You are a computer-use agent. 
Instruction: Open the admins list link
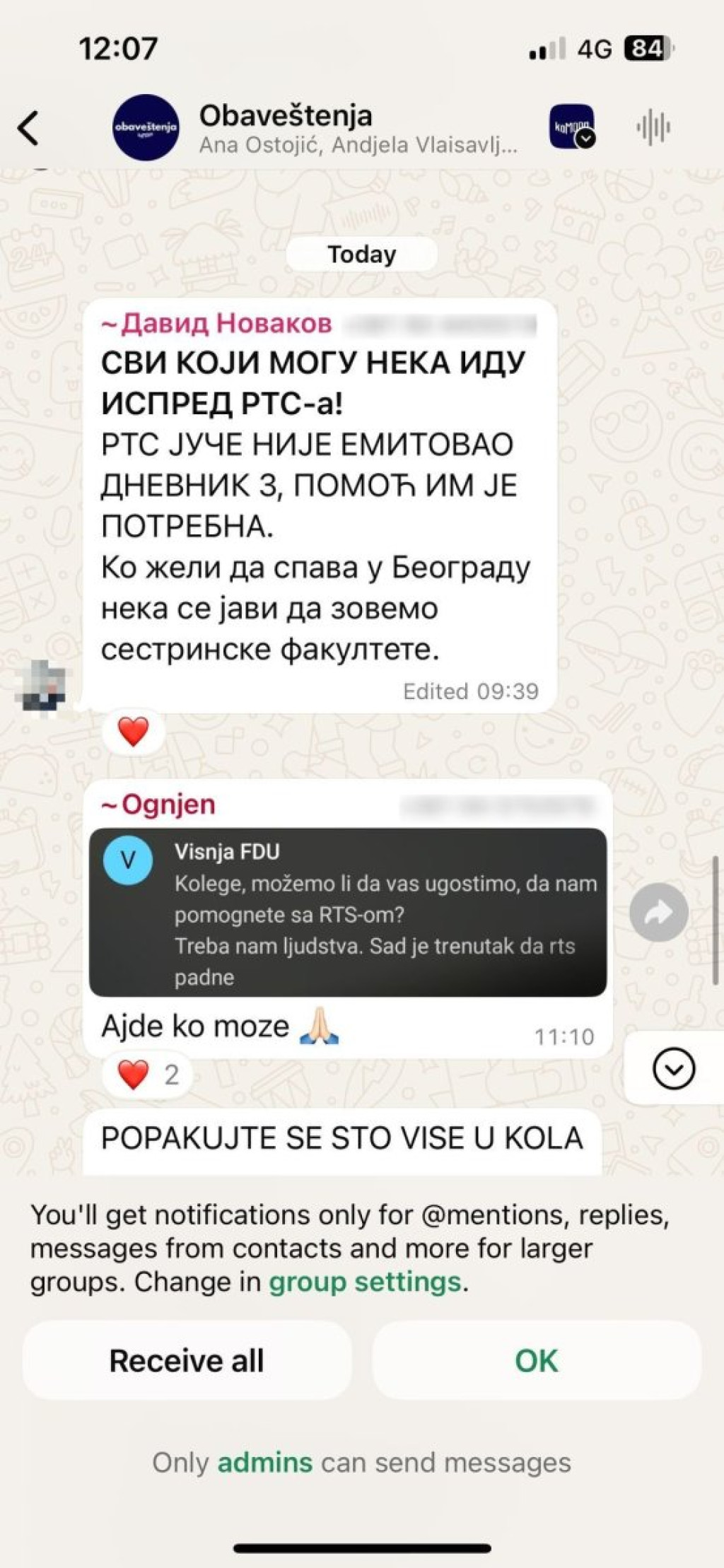pyautogui.click(x=264, y=1462)
